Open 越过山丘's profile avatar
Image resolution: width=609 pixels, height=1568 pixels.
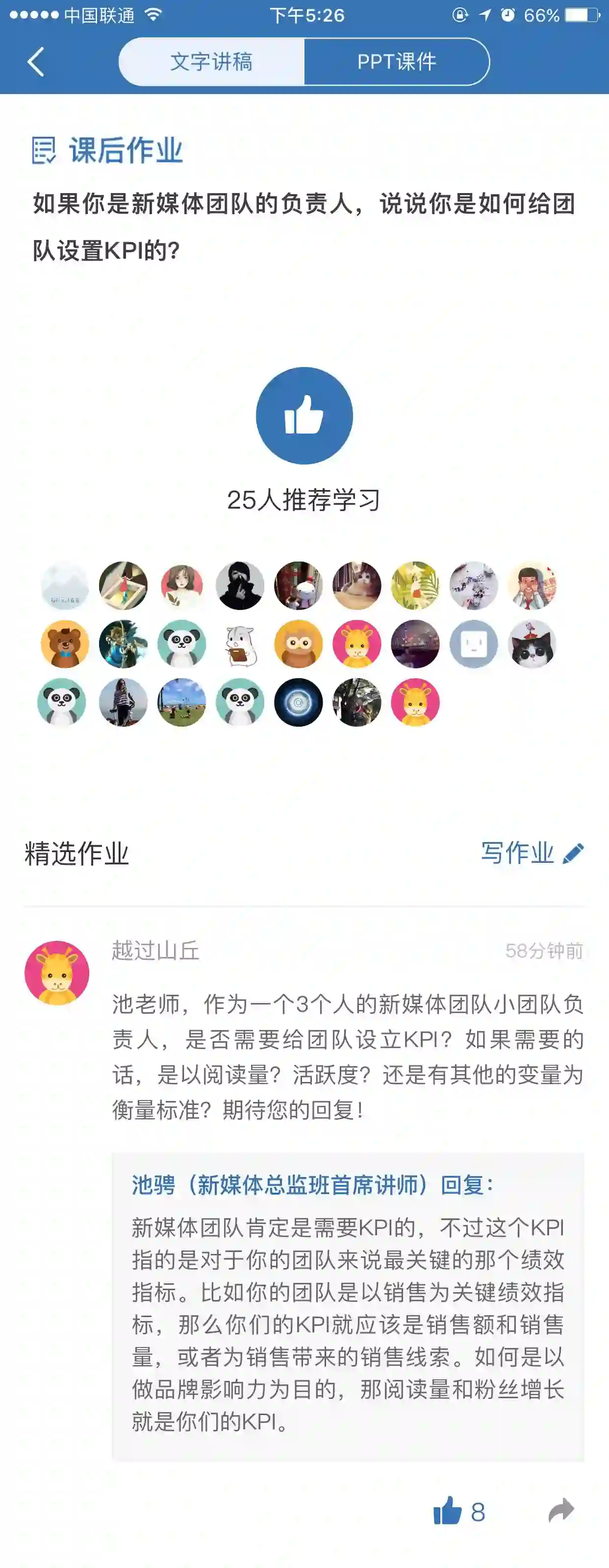[x=57, y=973]
